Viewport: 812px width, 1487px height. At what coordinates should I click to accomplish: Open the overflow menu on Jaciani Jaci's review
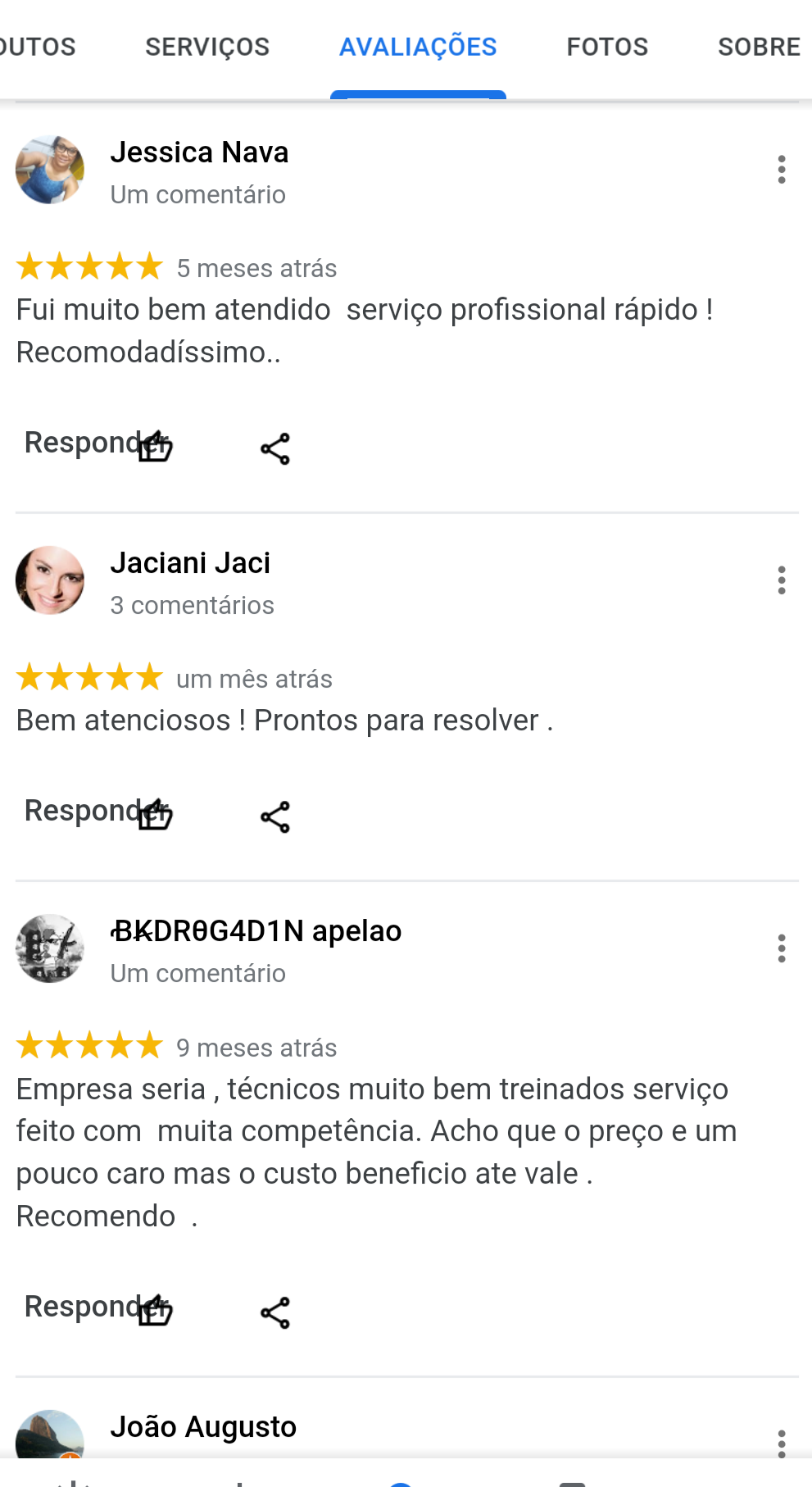point(783,580)
